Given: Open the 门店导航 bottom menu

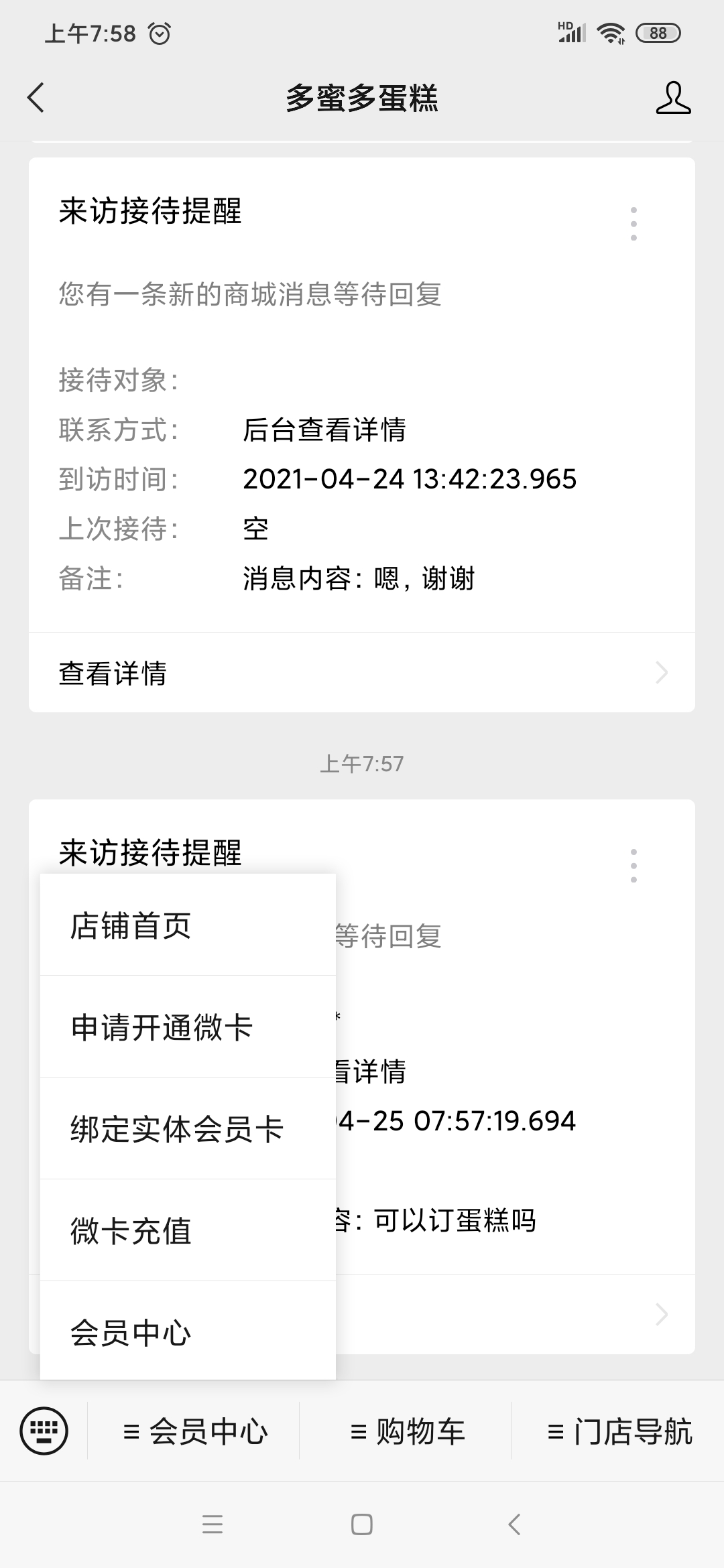Looking at the screenshot, I should point(619,1432).
